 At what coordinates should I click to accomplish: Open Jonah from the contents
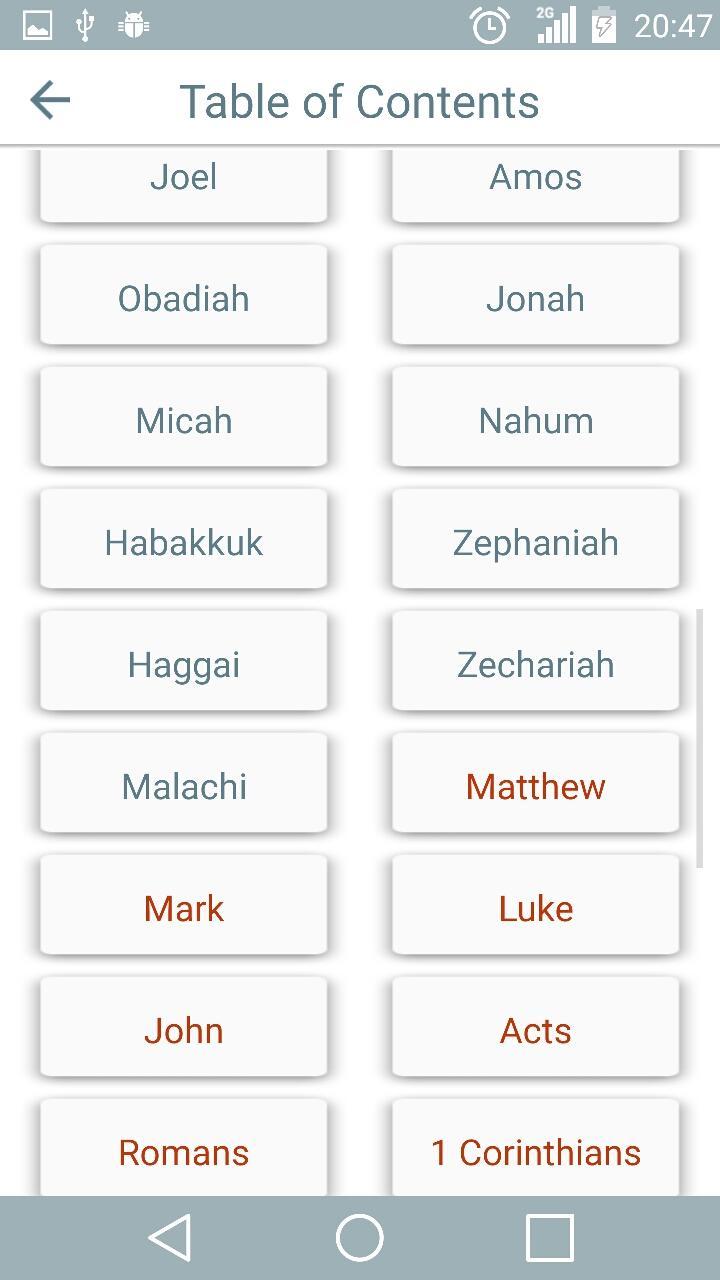536,298
